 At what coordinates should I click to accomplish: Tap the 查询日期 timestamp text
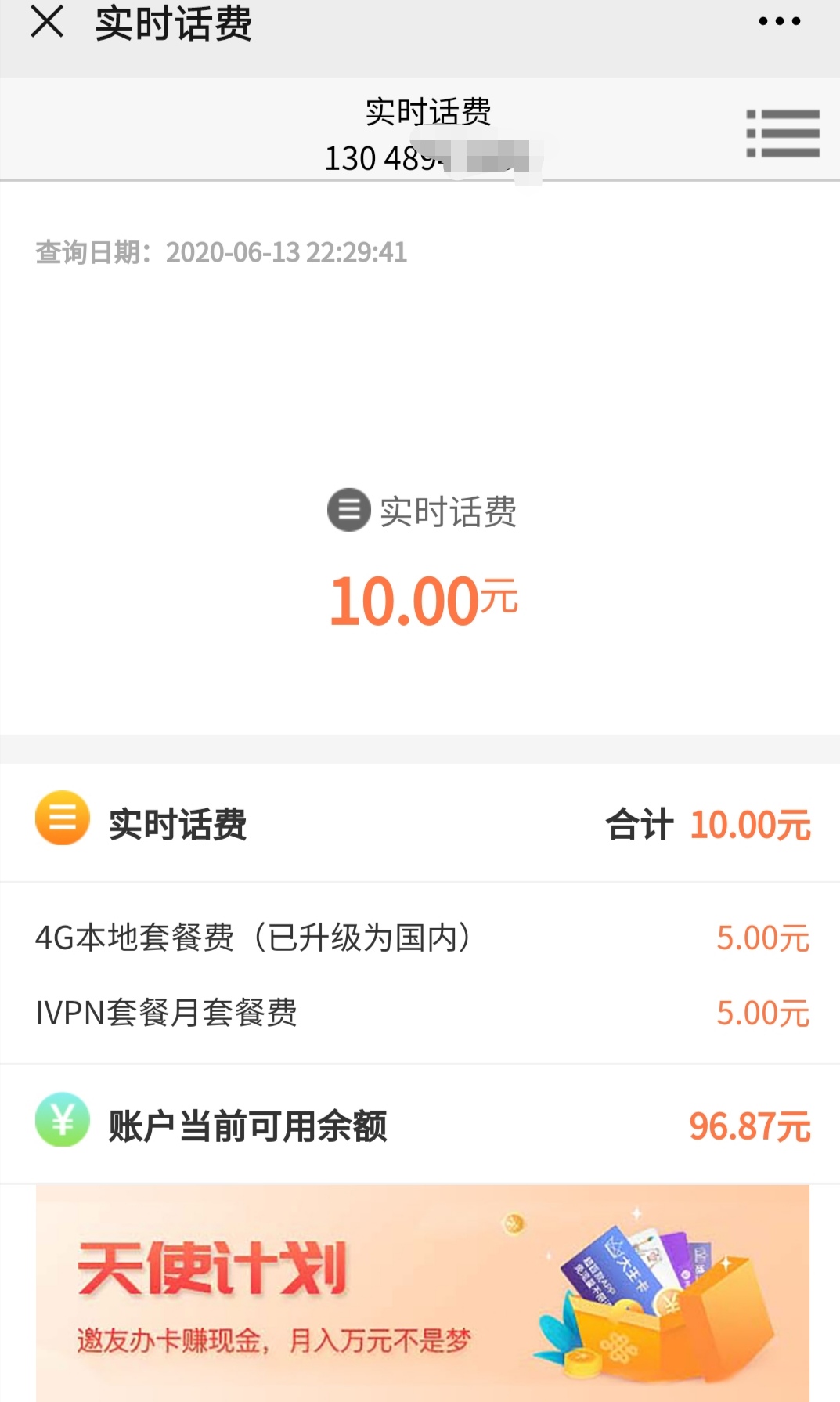click(222, 252)
